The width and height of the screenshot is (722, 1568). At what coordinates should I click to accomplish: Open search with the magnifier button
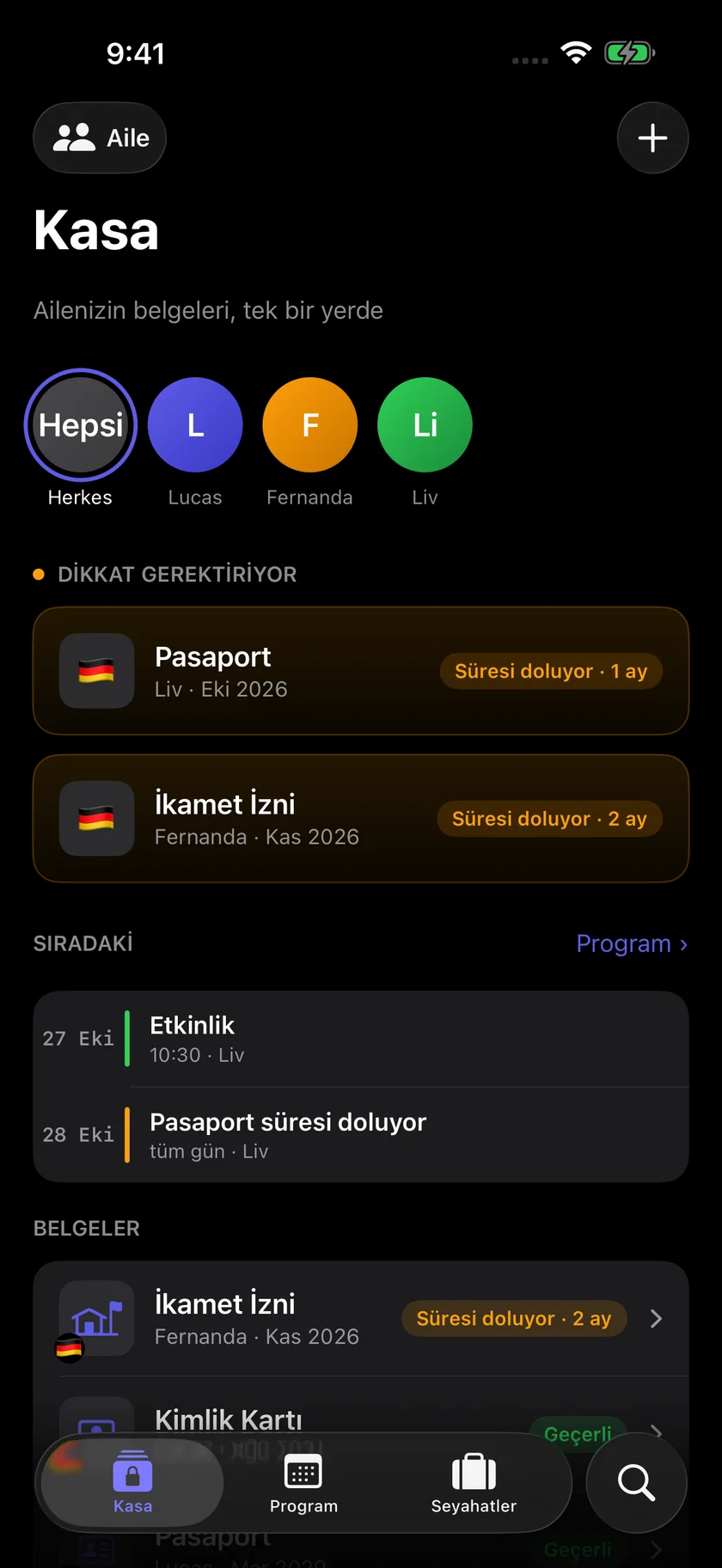tap(636, 1483)
